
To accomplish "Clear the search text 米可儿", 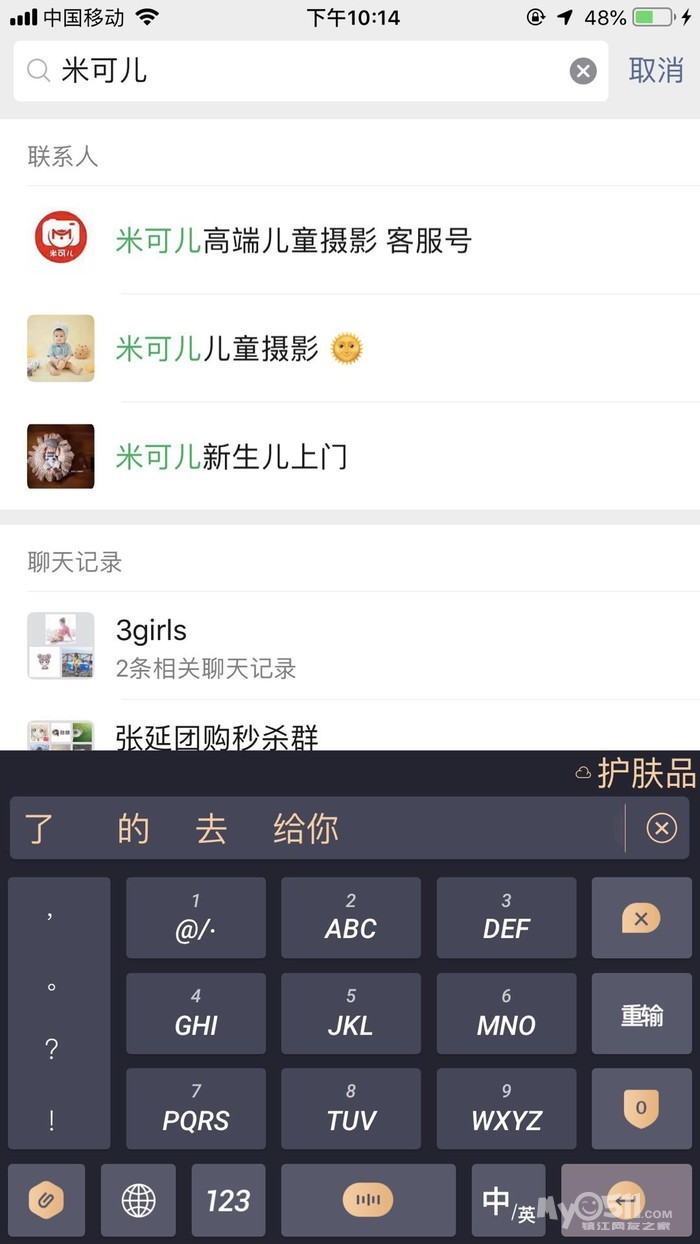I will coord(583,71).
